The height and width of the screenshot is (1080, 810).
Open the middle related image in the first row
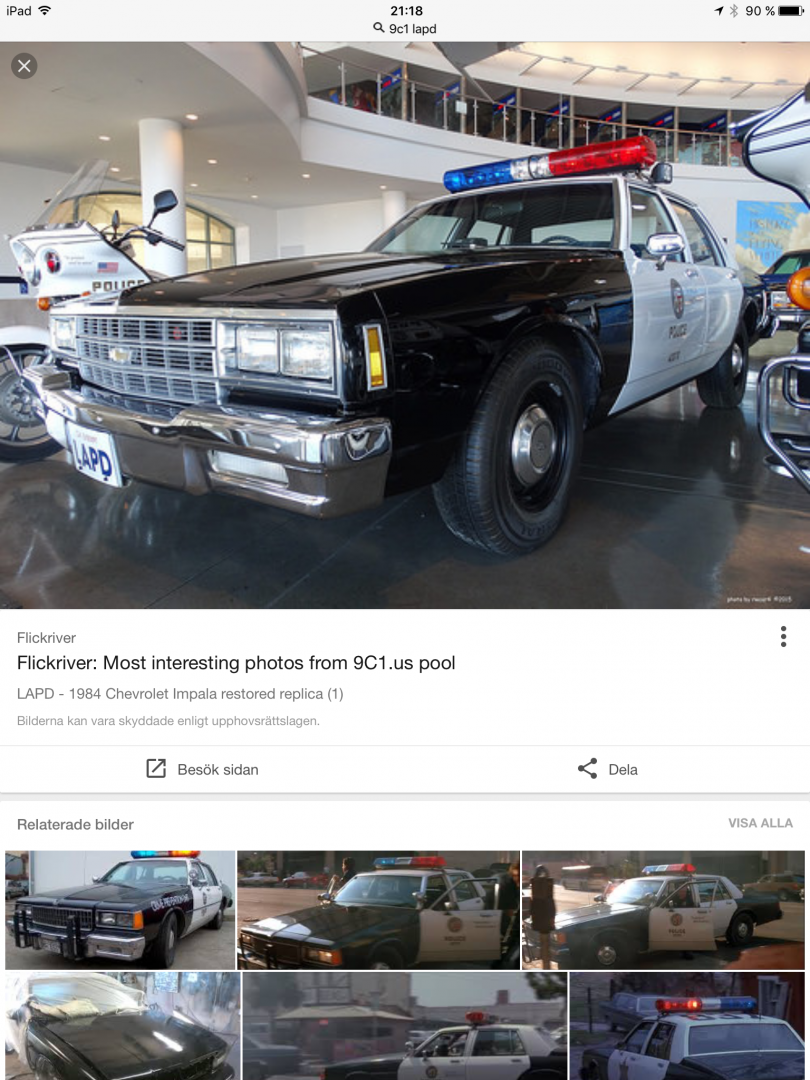pyautogui.click(x=378, y=910)
